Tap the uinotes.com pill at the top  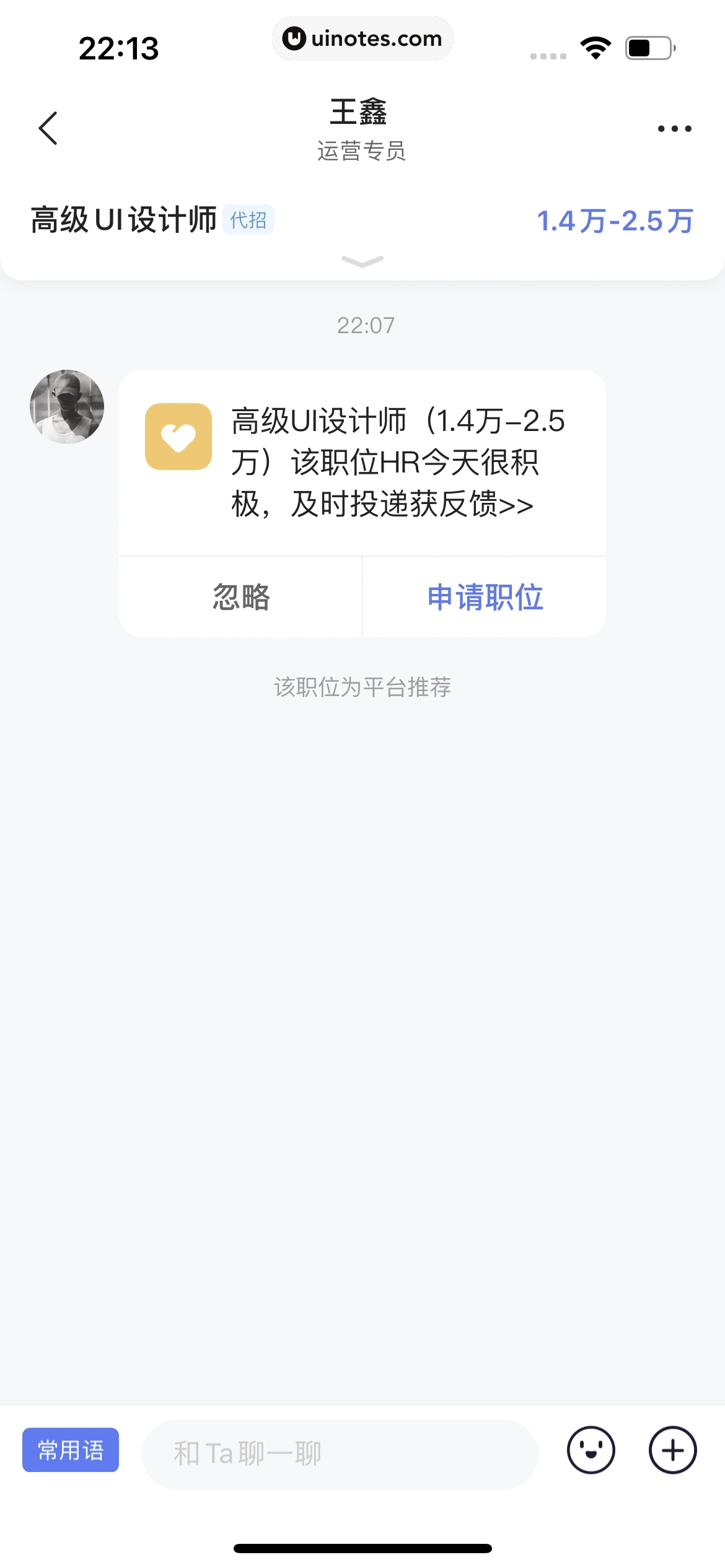point(362,38)
